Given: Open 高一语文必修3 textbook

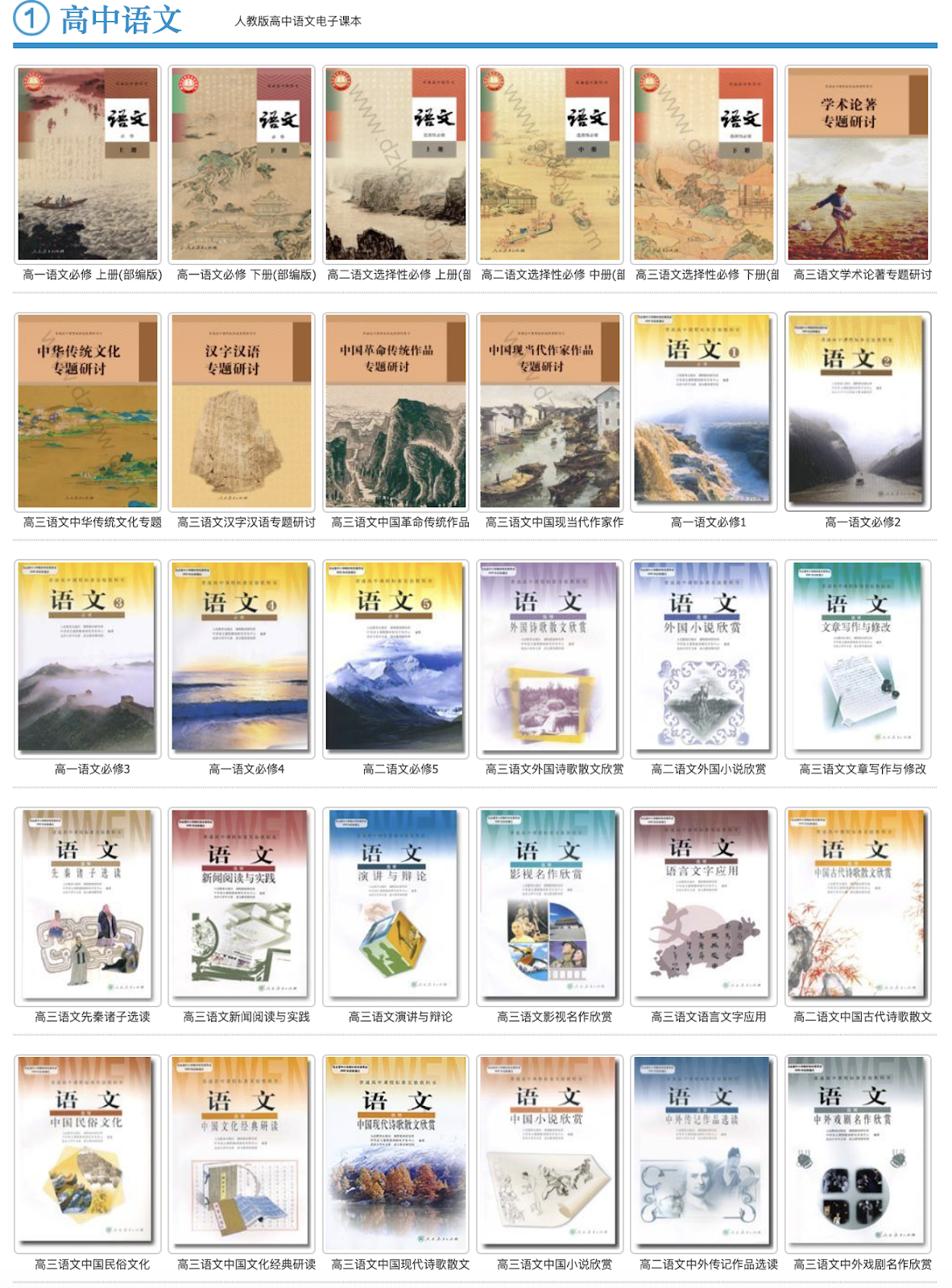Looking at the screenshot, I should point(88,658).
